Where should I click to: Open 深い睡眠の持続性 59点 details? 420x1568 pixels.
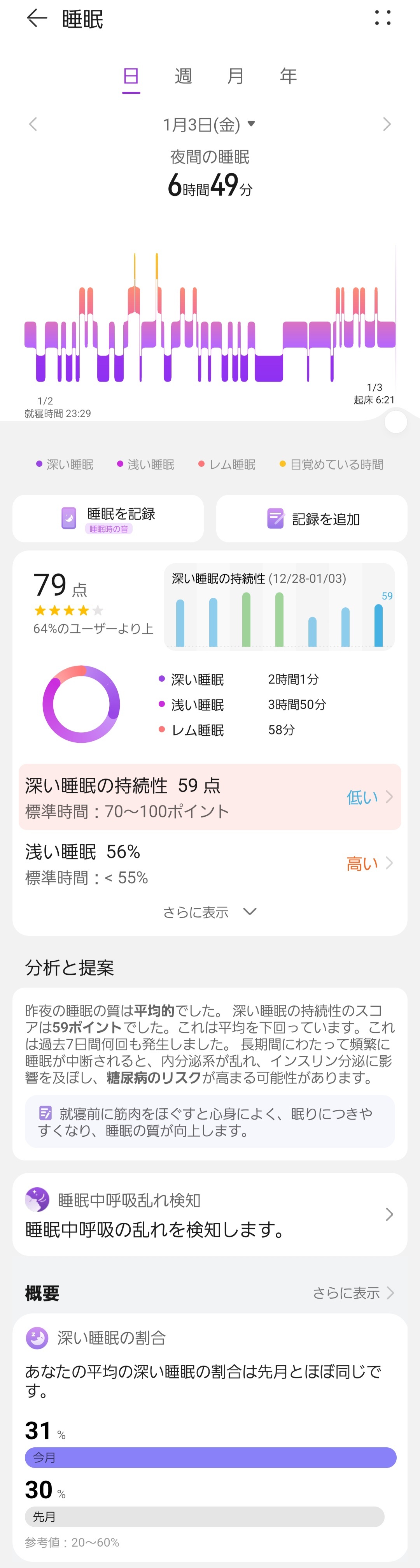(210, 797)
